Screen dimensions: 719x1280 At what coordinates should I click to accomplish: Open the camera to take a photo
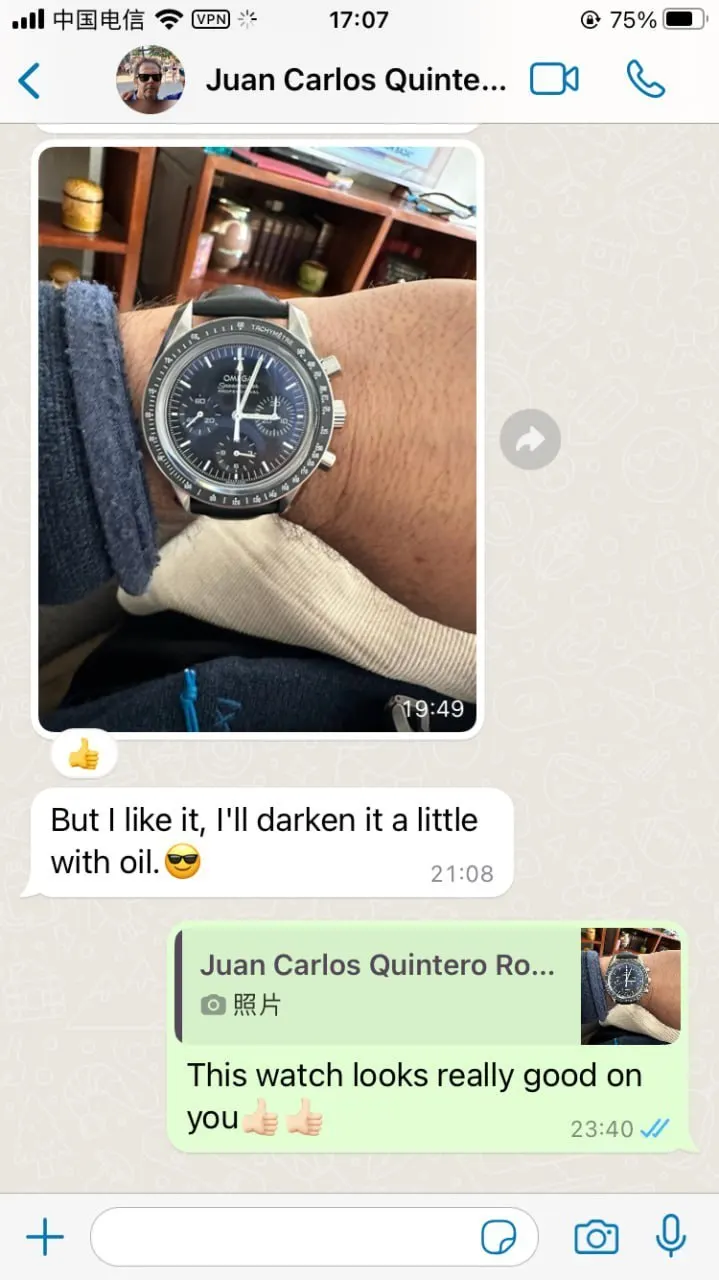coord(596,1238)
